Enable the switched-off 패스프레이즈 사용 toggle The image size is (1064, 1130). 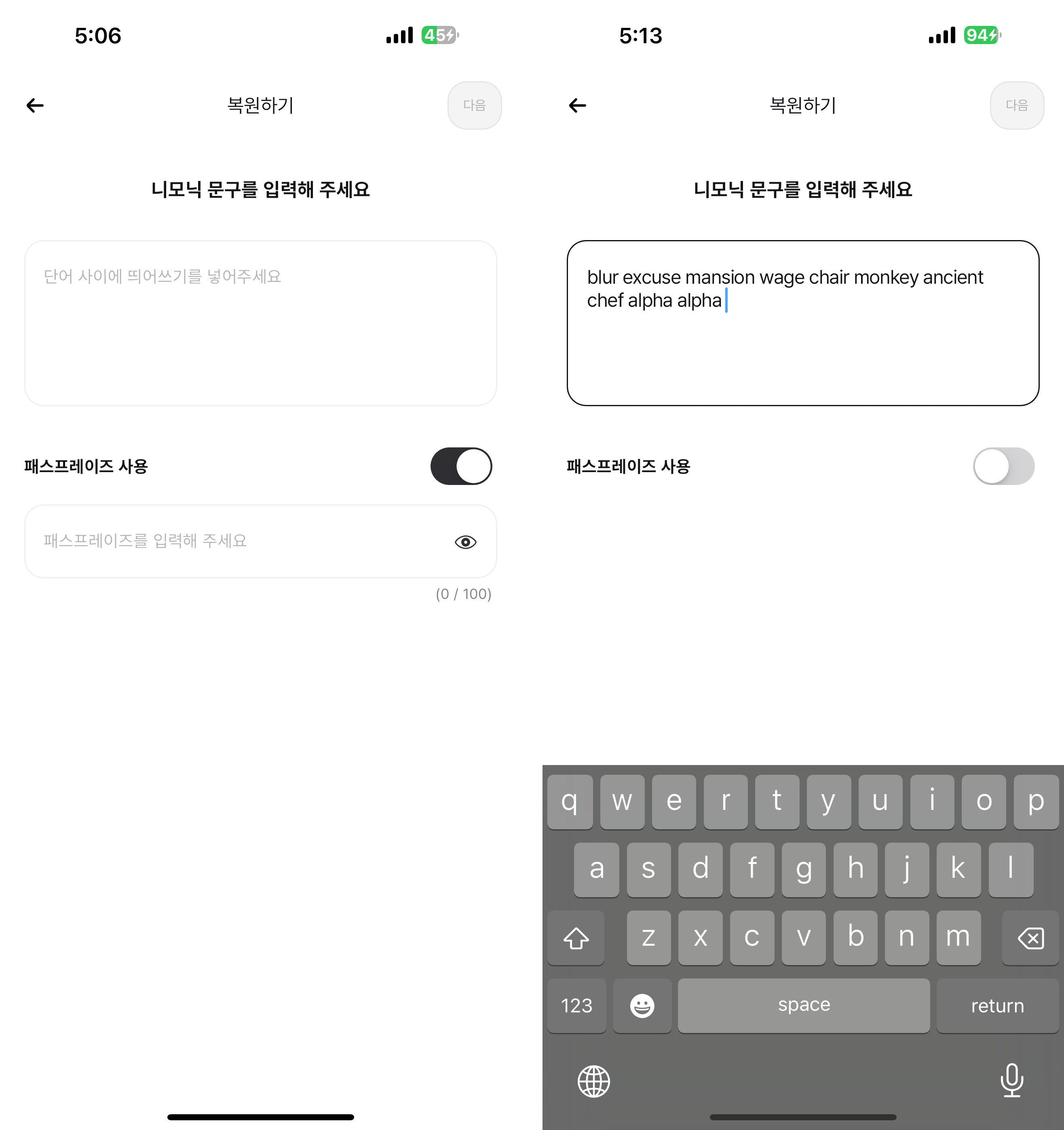click(1003, 466)
